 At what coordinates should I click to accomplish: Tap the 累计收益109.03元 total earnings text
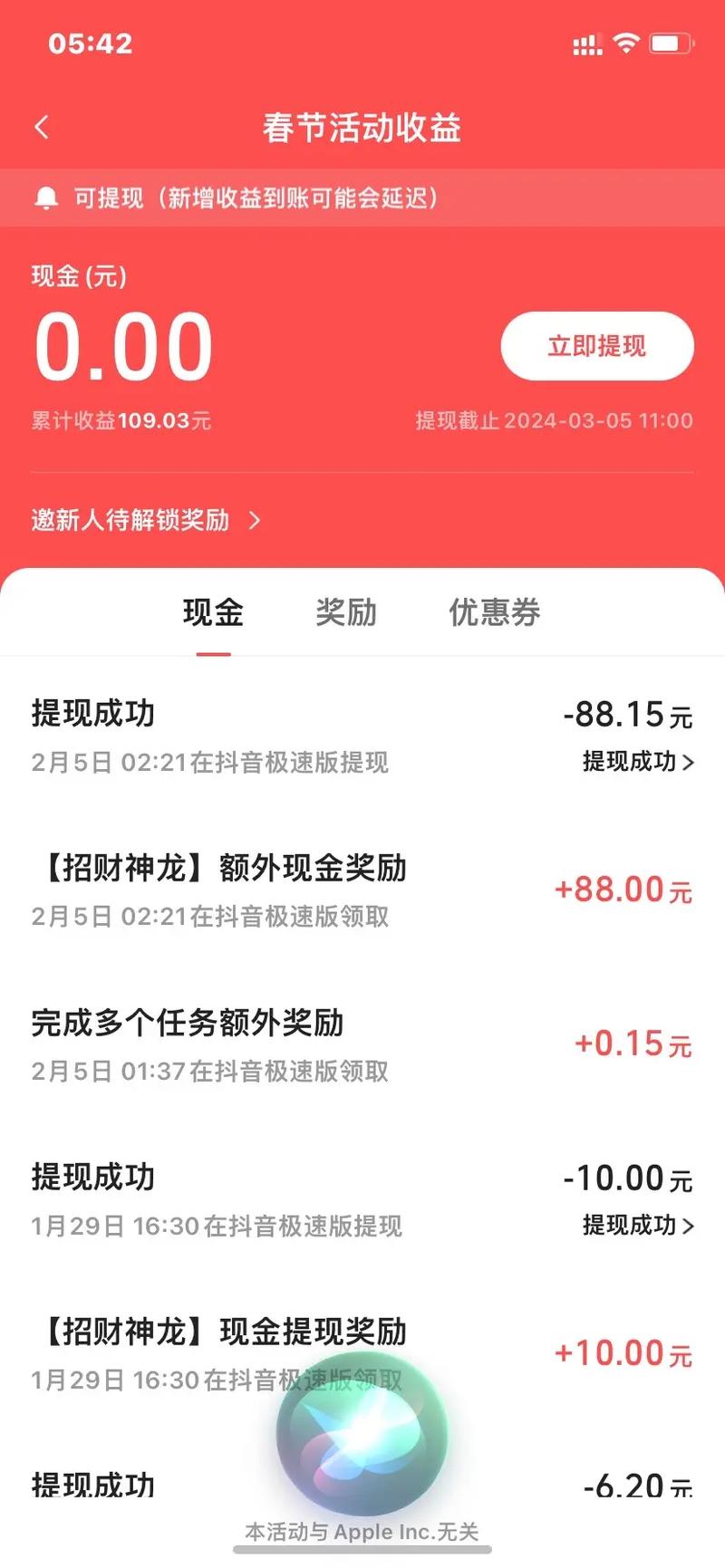pos(119,420)
